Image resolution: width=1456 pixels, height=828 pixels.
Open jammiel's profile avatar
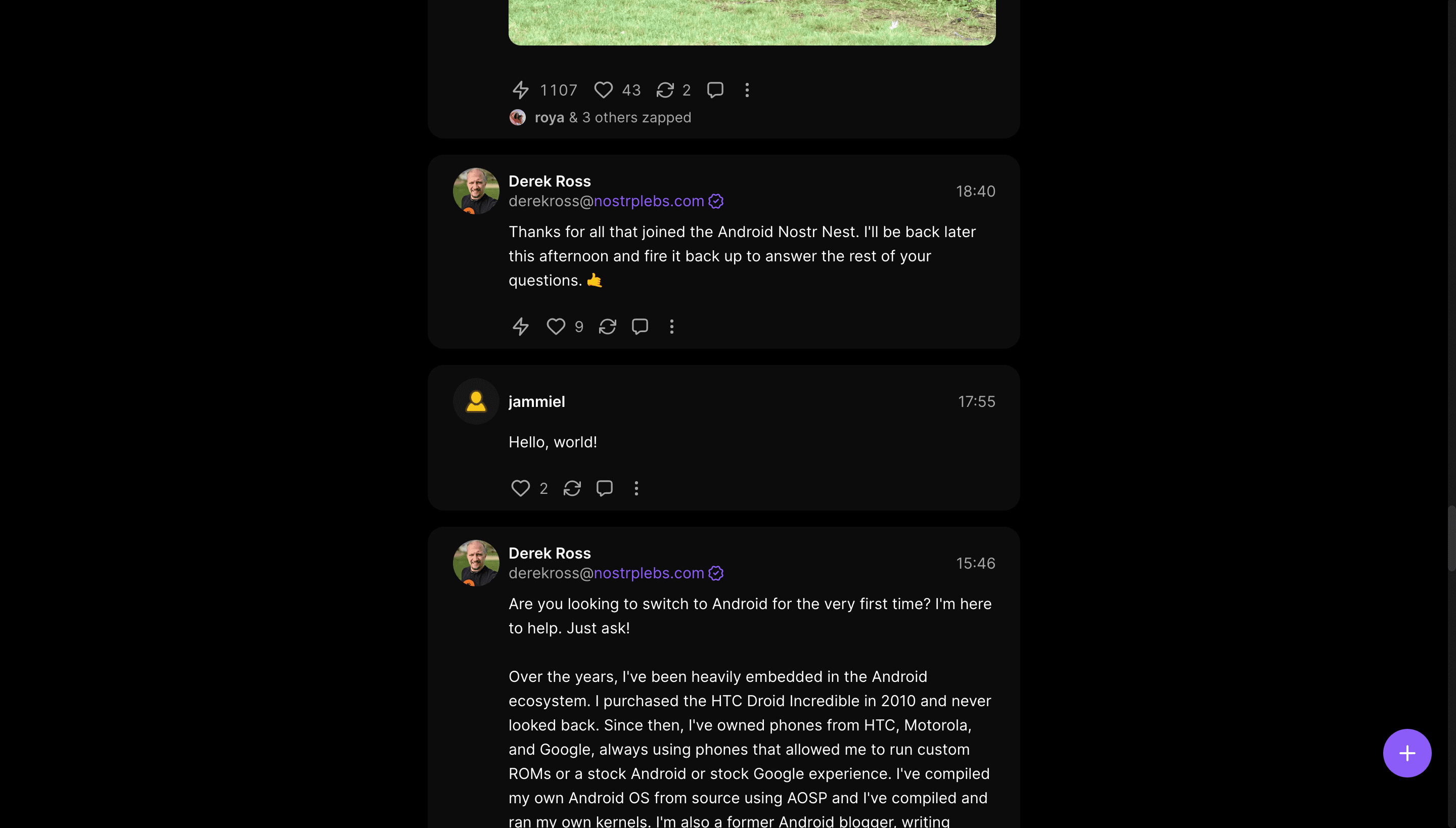[x=476, y=401]
